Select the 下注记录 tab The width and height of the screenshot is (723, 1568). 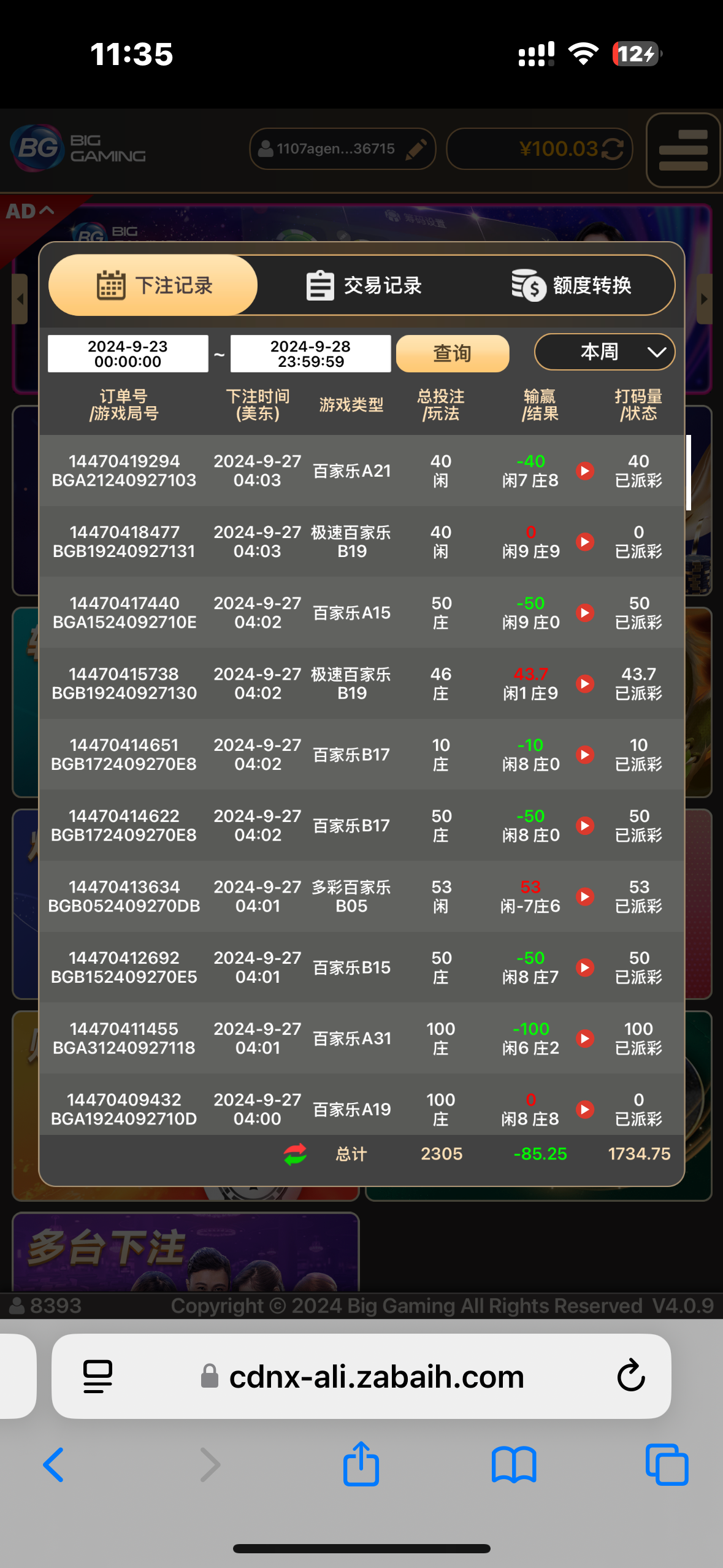pyautogui.click(x=153, y=285)
